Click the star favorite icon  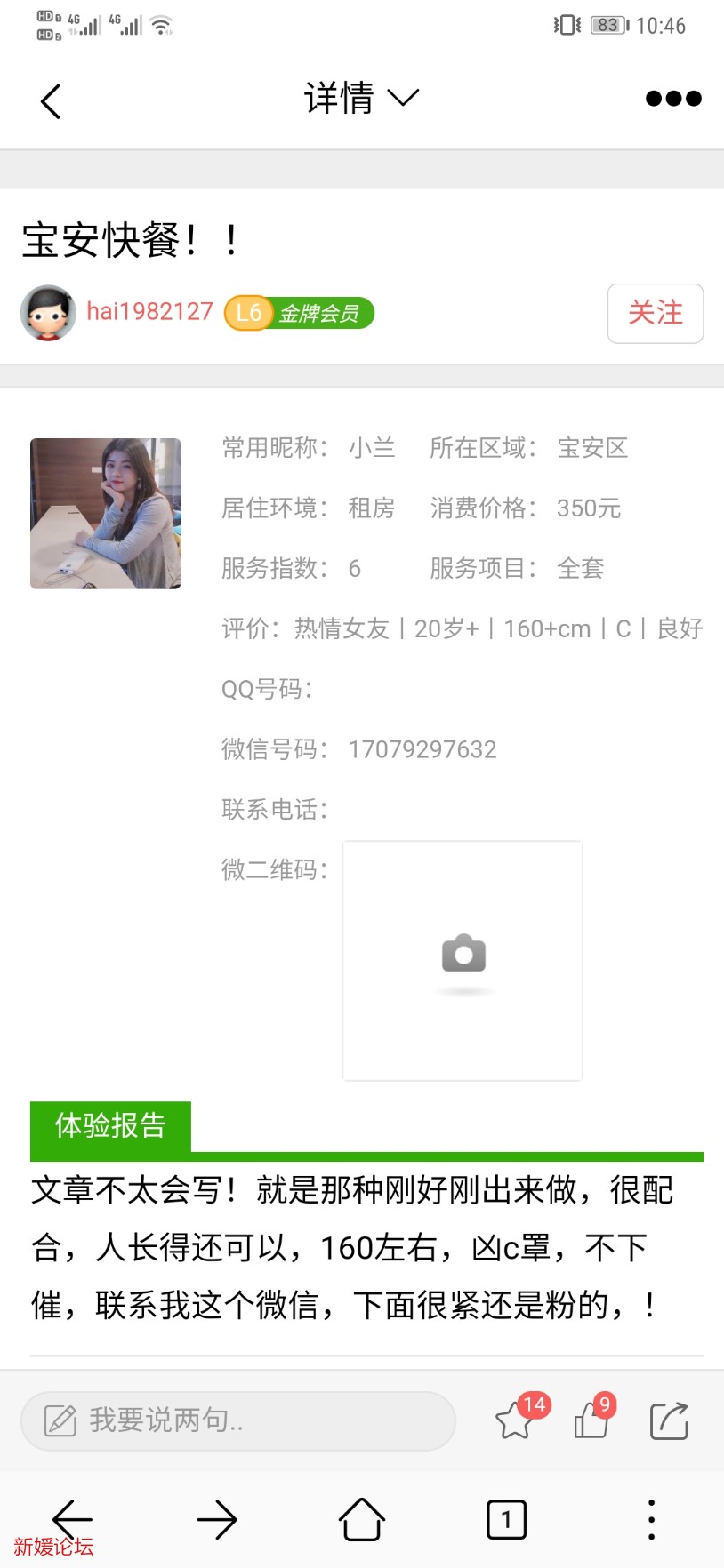pyautogui.click(x=516, y=1420)
